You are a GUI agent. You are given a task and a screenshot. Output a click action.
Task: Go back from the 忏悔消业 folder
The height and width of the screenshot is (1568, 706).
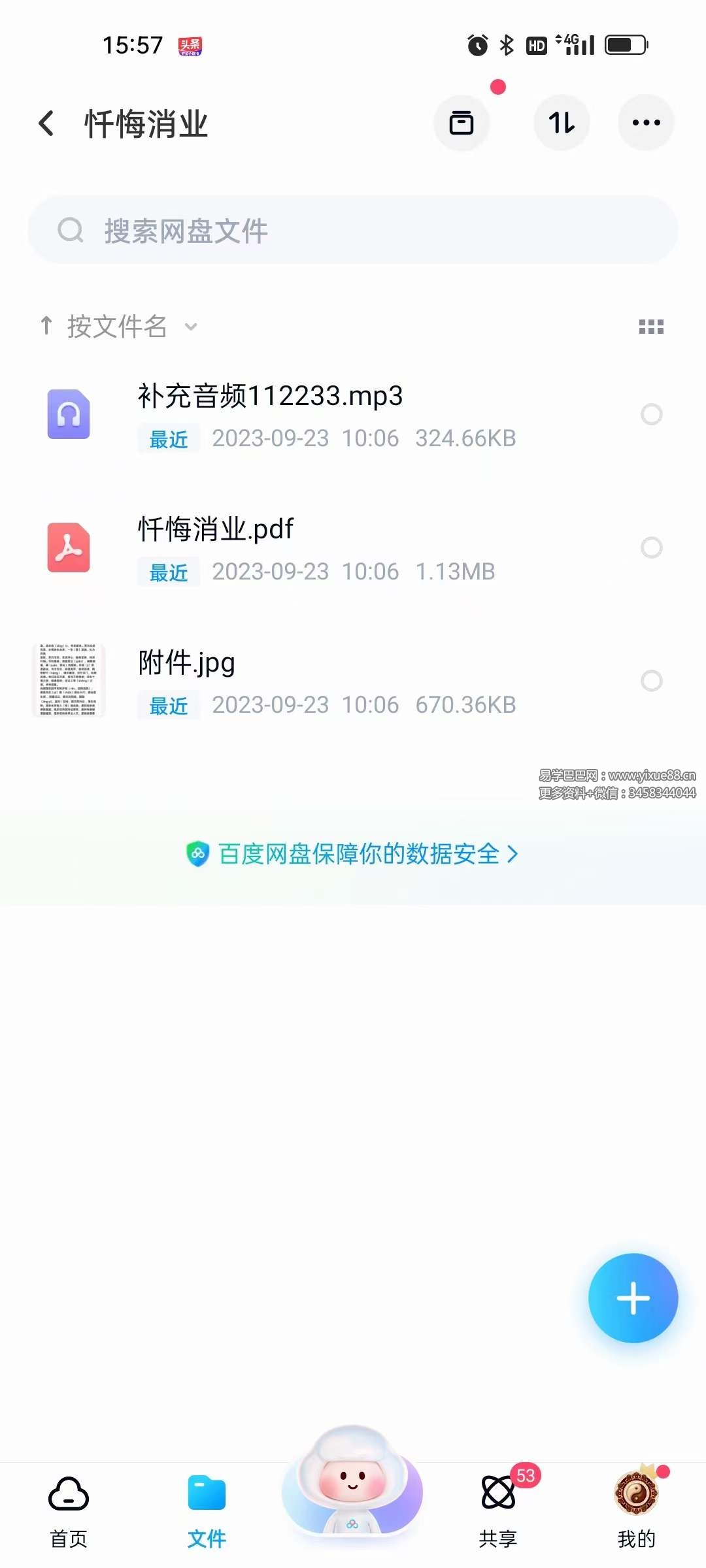(x=46, y=123)
